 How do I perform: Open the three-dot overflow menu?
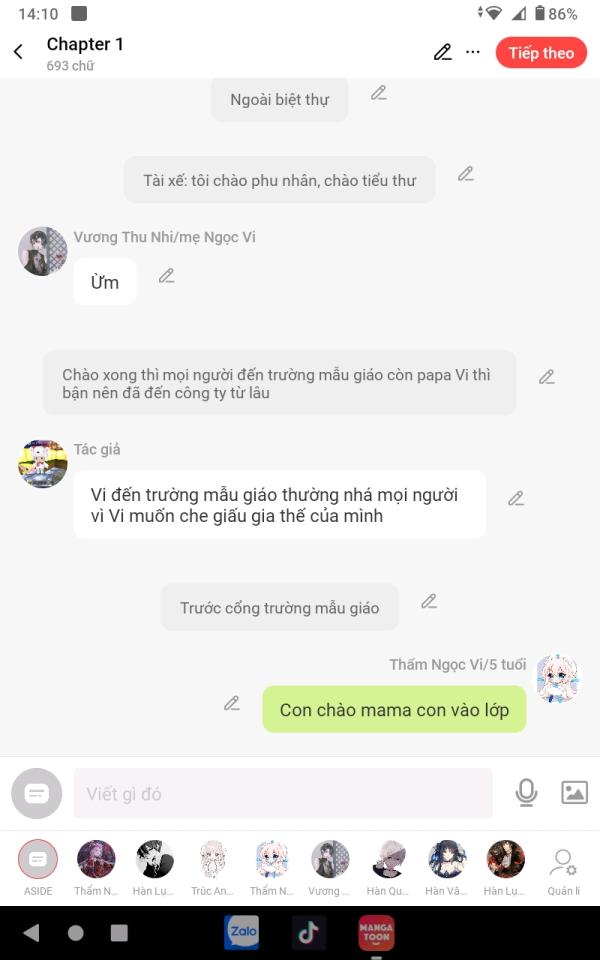point(473,52)
